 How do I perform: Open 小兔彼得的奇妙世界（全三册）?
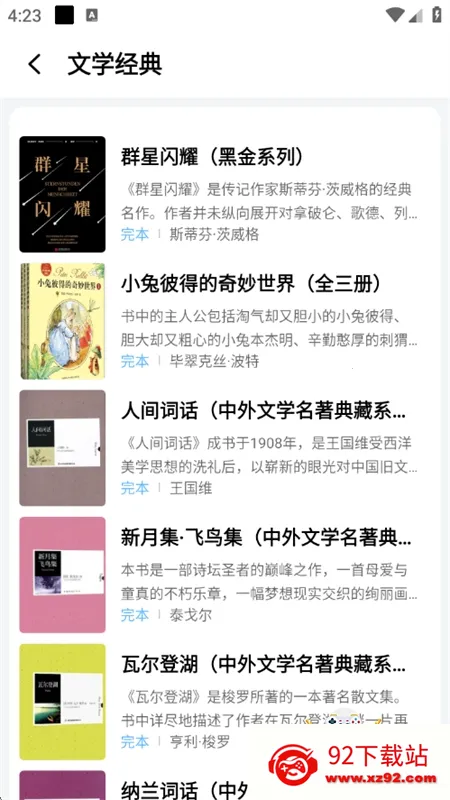pyautogui.click(x=224, y=321)
